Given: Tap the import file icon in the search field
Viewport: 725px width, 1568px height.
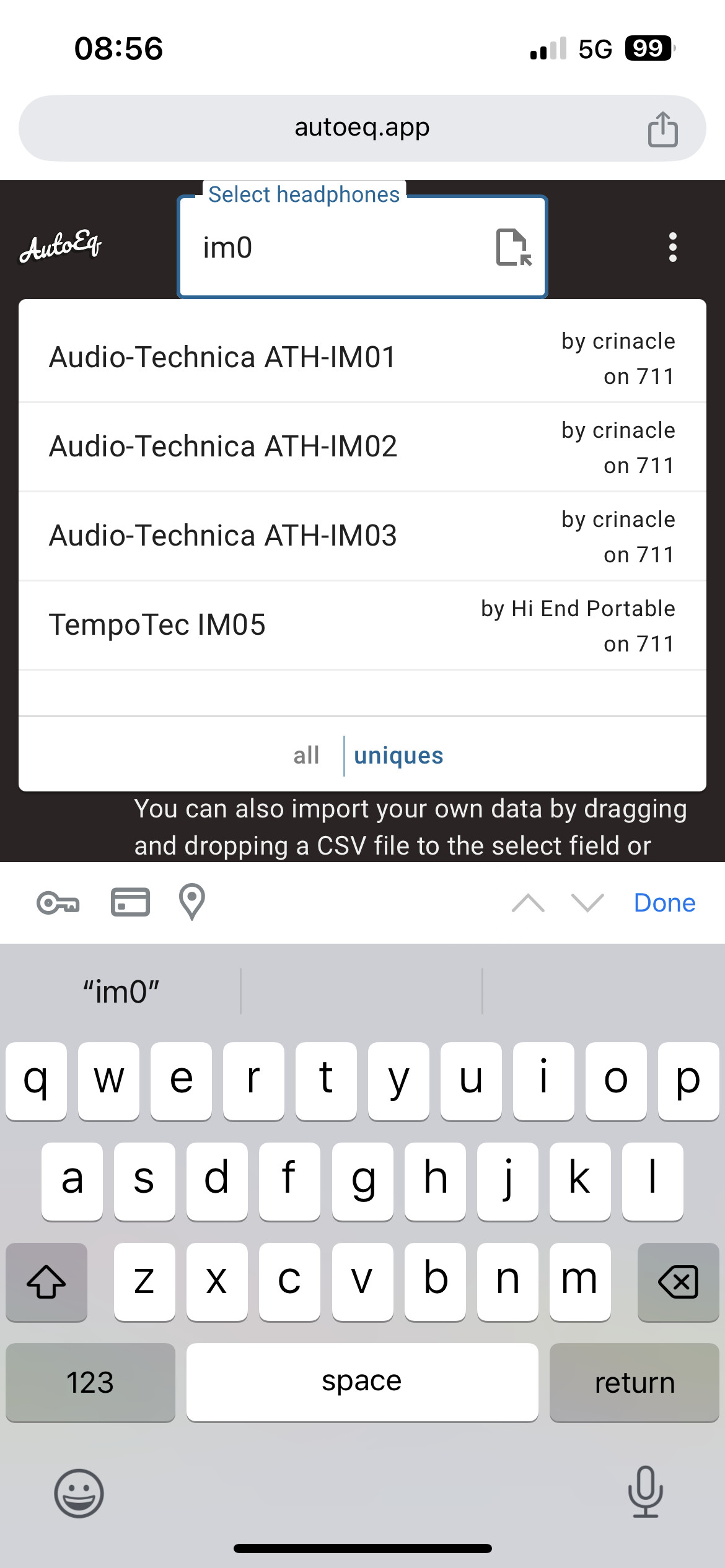Looking at the screenshot, I should pos(514,247).
